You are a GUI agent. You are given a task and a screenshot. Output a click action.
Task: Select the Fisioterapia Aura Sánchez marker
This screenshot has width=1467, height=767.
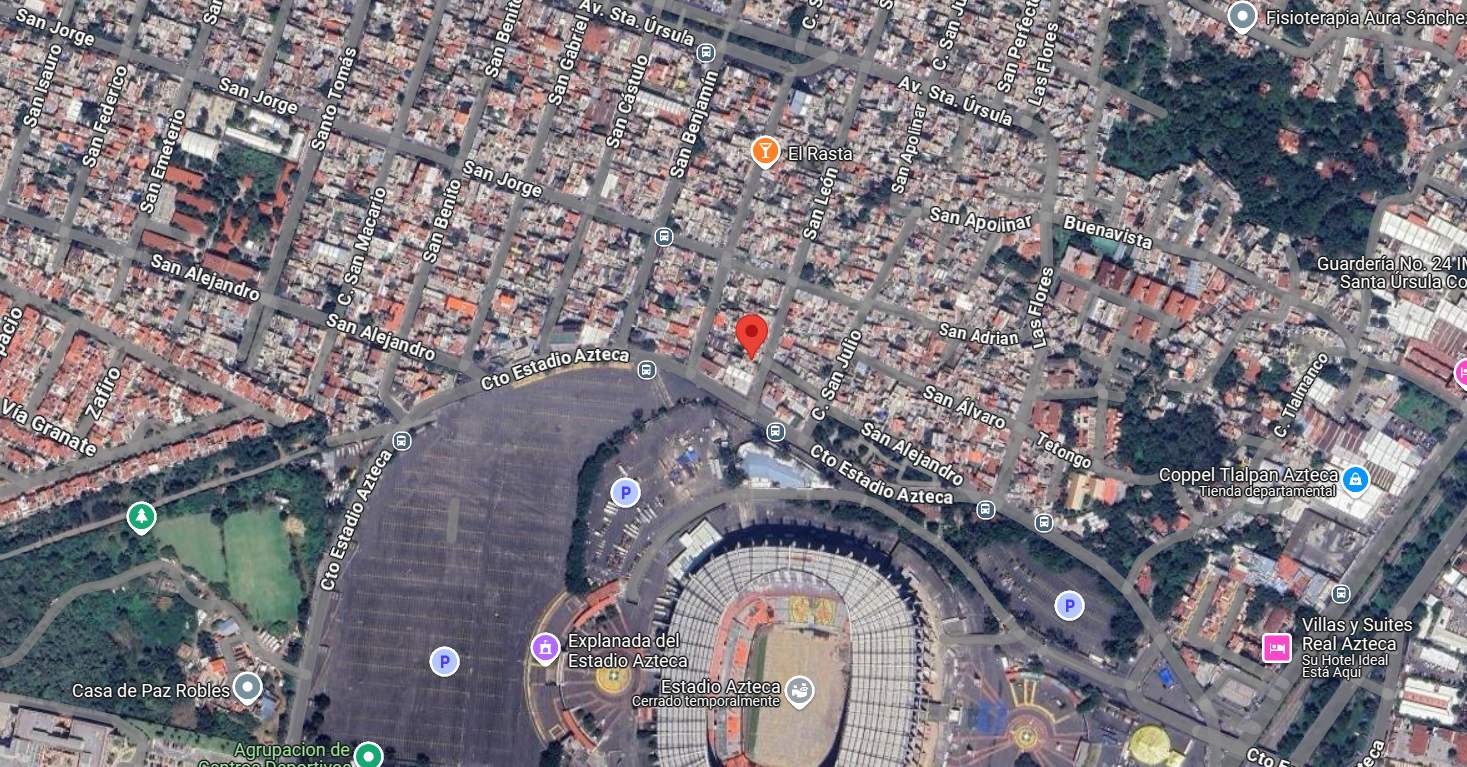[1242, 16]
